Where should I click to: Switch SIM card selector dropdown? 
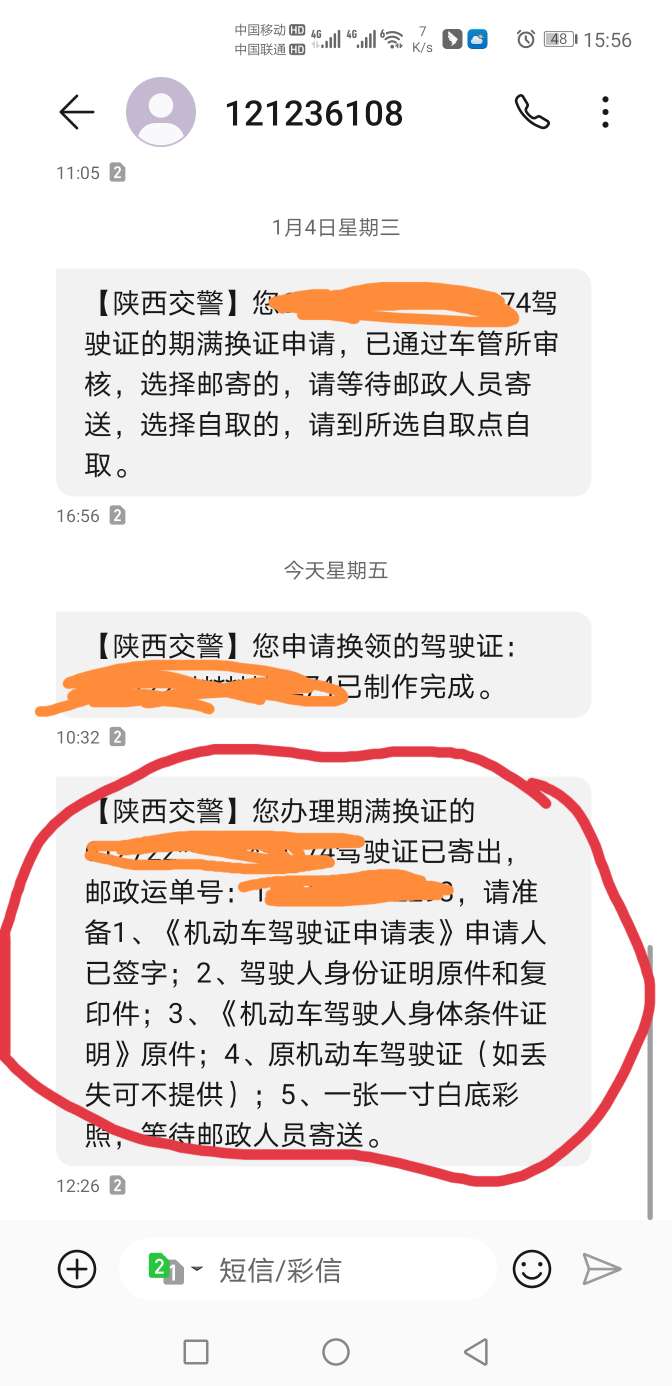pyautogui.click(x=174, y=1269)
